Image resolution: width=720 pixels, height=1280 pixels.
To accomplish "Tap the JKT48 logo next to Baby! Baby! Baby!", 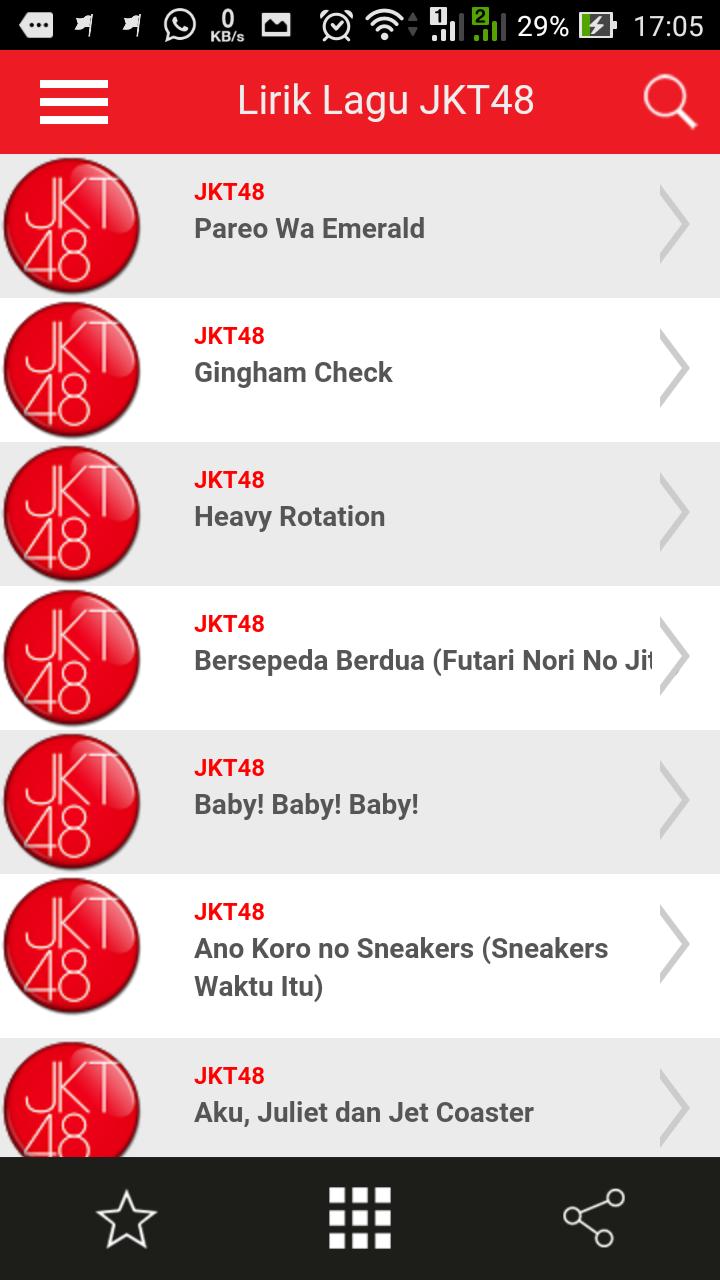I will click(73, 801).
